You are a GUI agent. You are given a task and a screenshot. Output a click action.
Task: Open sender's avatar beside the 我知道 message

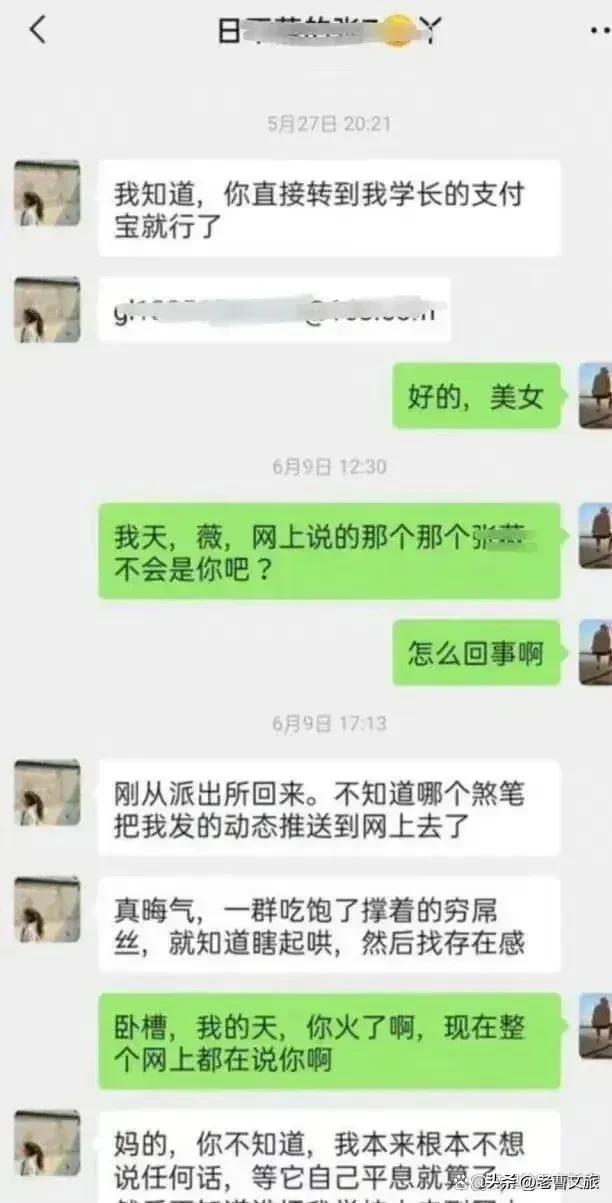click(47, 193)
